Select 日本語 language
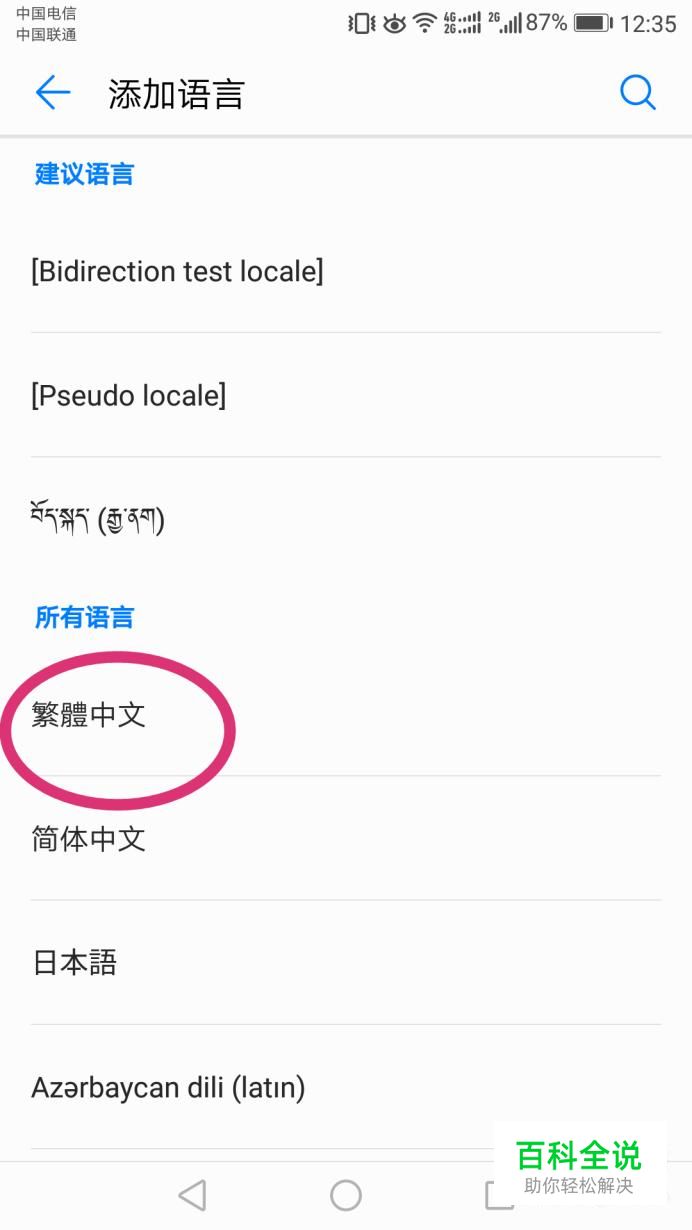692x1230 pixels. coord(346,962)
